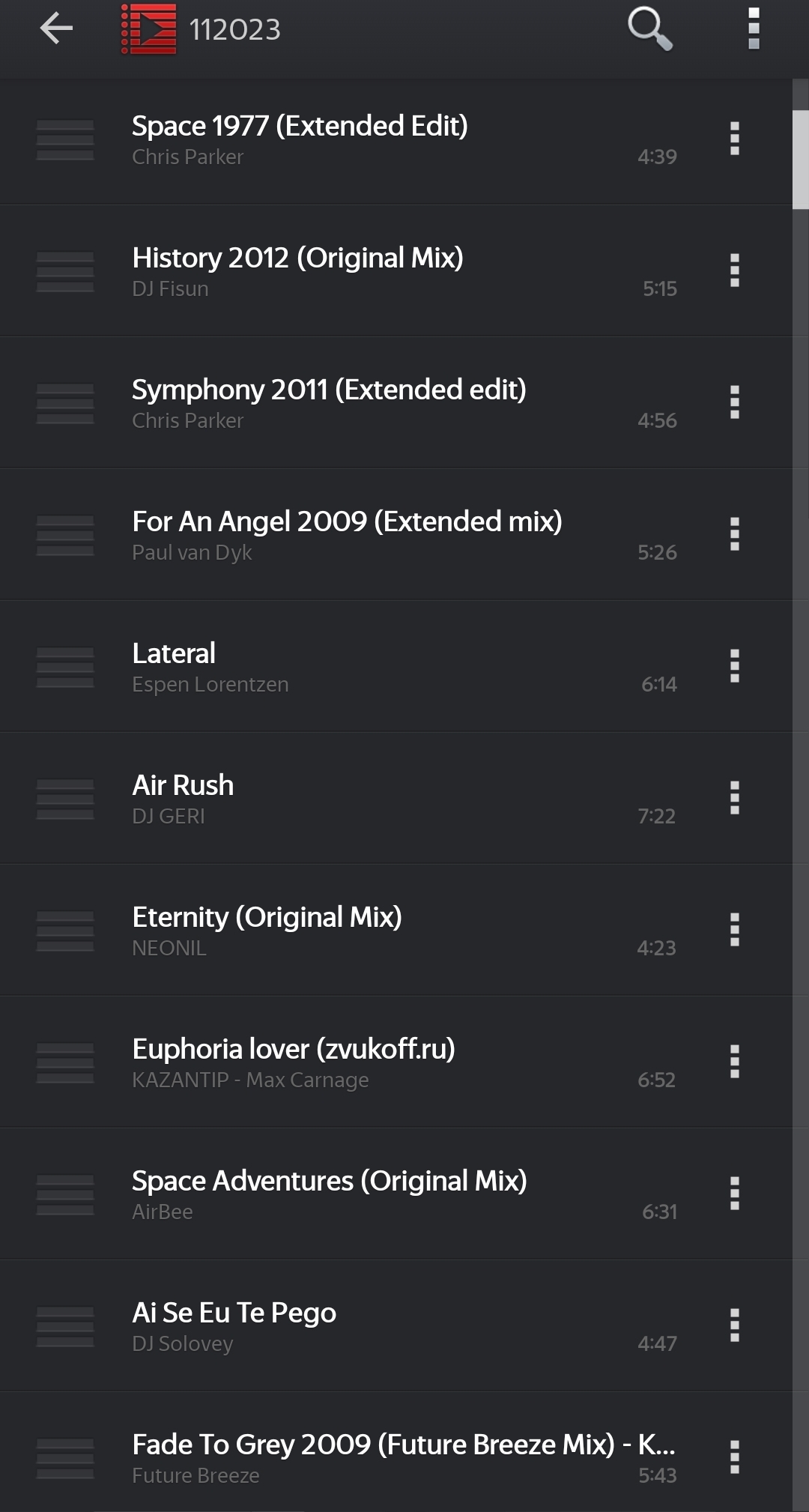Open the top bar overflow menu
The height and width of the screenshot is (1512, 809).
[x=754, y=29]
